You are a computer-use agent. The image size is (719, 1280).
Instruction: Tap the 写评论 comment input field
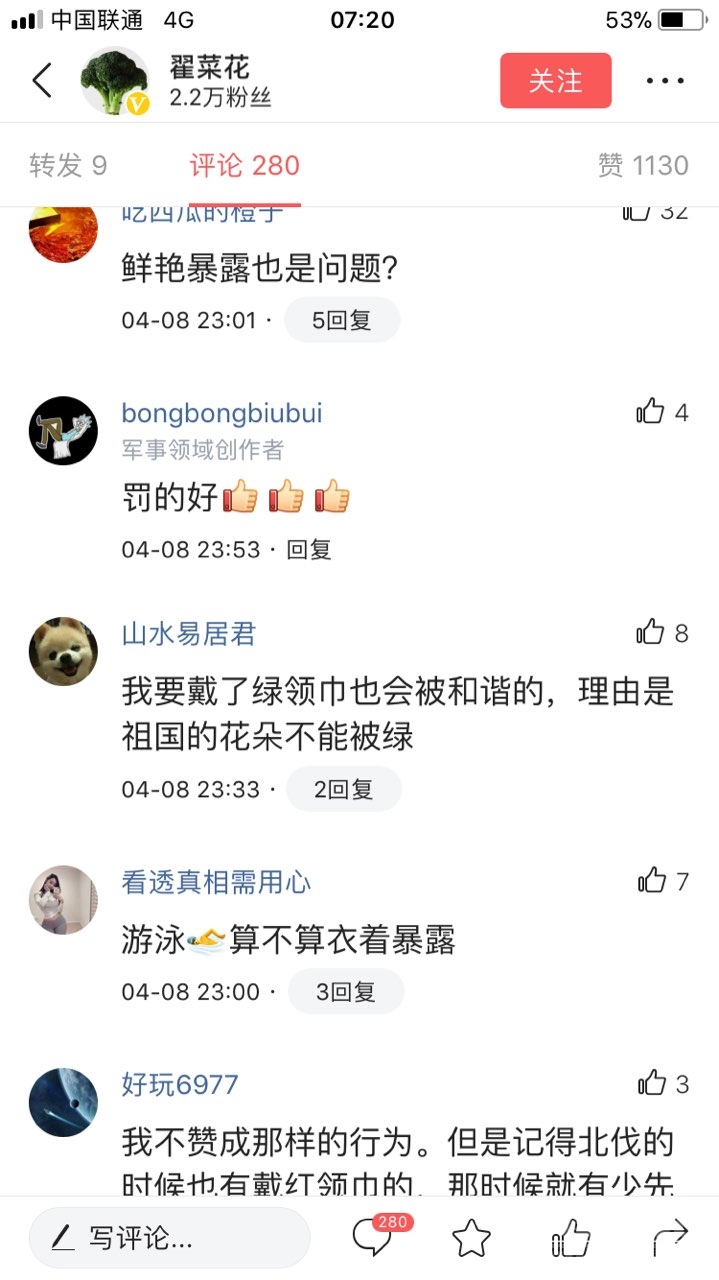tap(169, 1238)
